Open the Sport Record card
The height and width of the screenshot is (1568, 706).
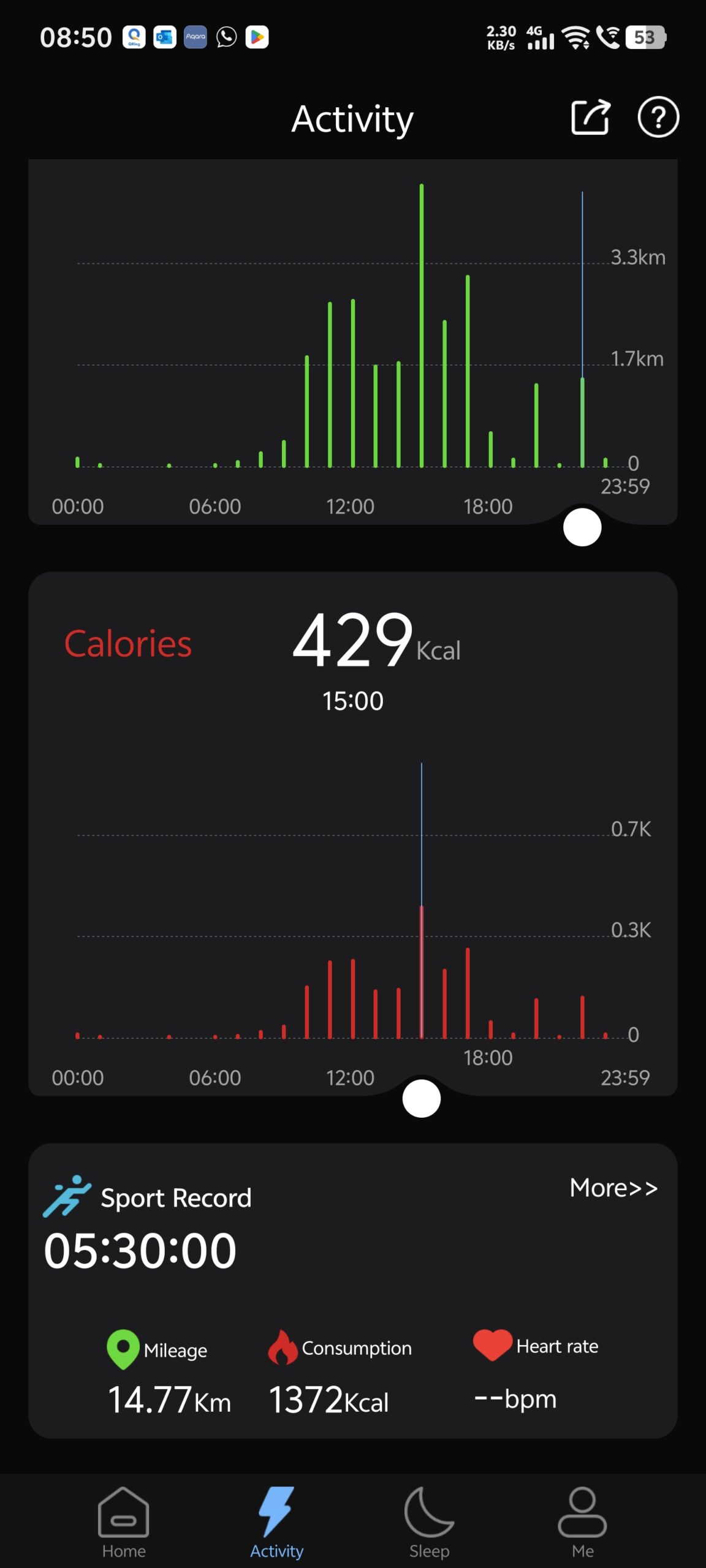[x=353, y=1291]
